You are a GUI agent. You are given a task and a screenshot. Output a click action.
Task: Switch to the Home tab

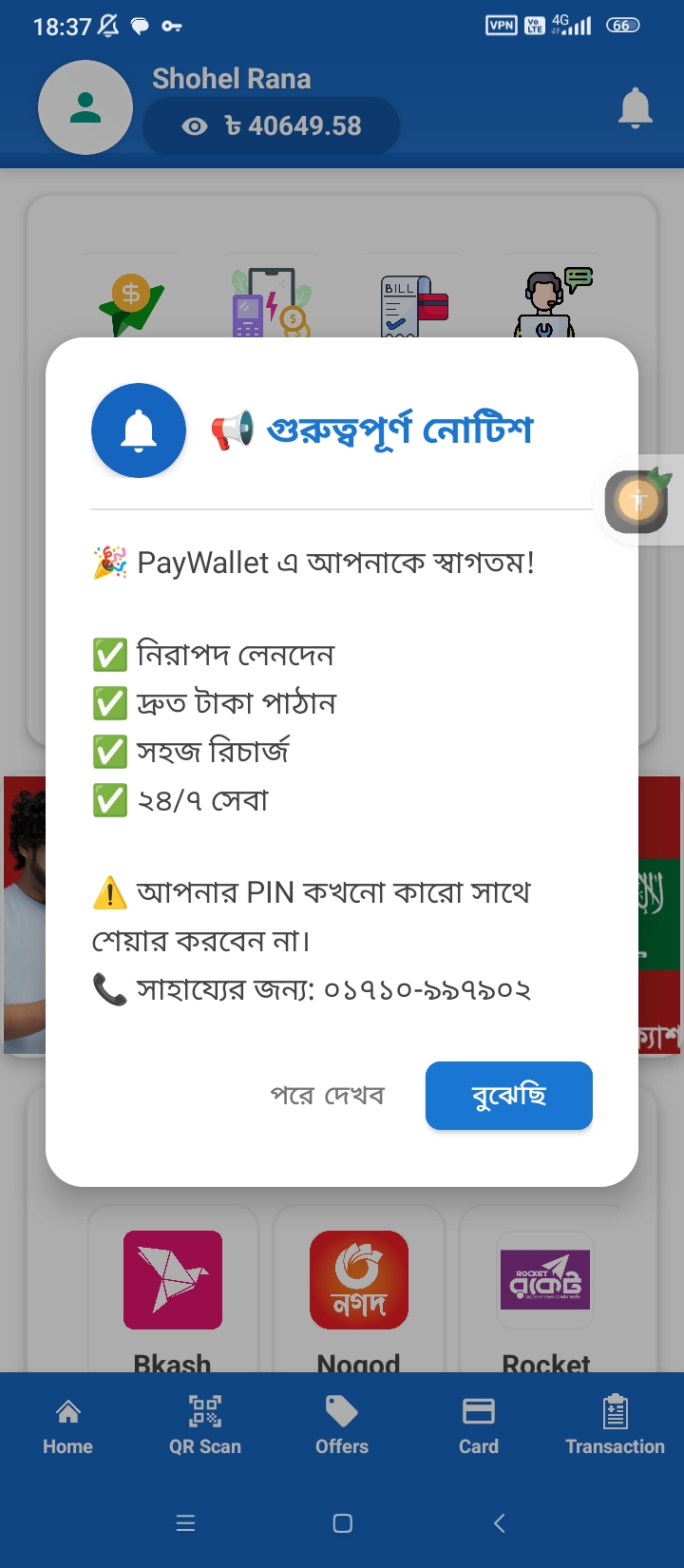(x=67, y=1426)
